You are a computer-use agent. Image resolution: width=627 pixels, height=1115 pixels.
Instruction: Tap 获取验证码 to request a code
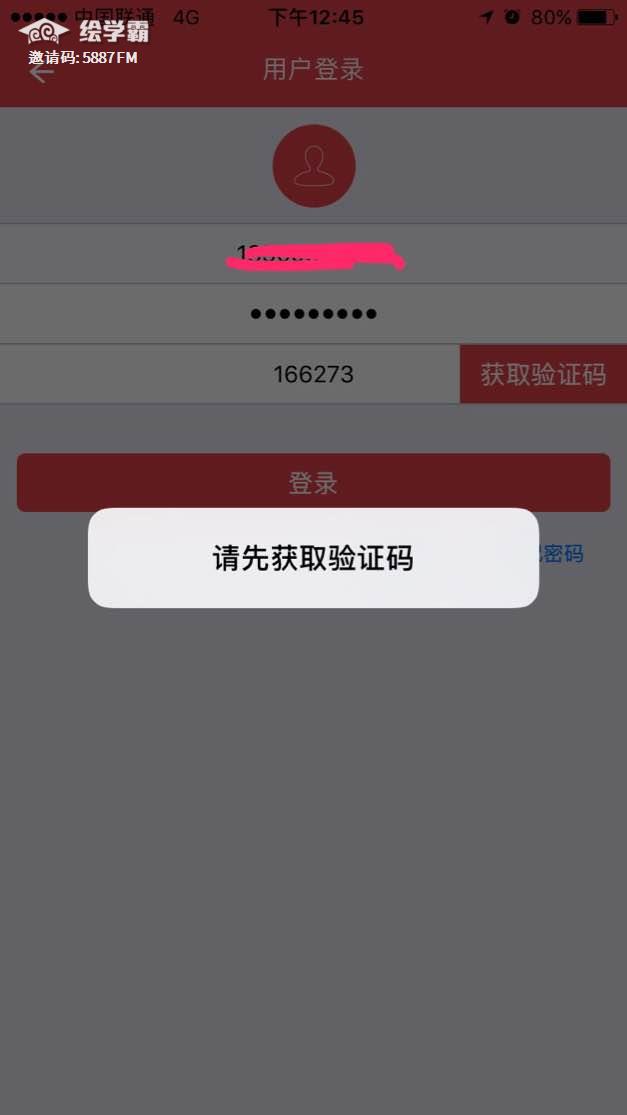pos(543,375)
